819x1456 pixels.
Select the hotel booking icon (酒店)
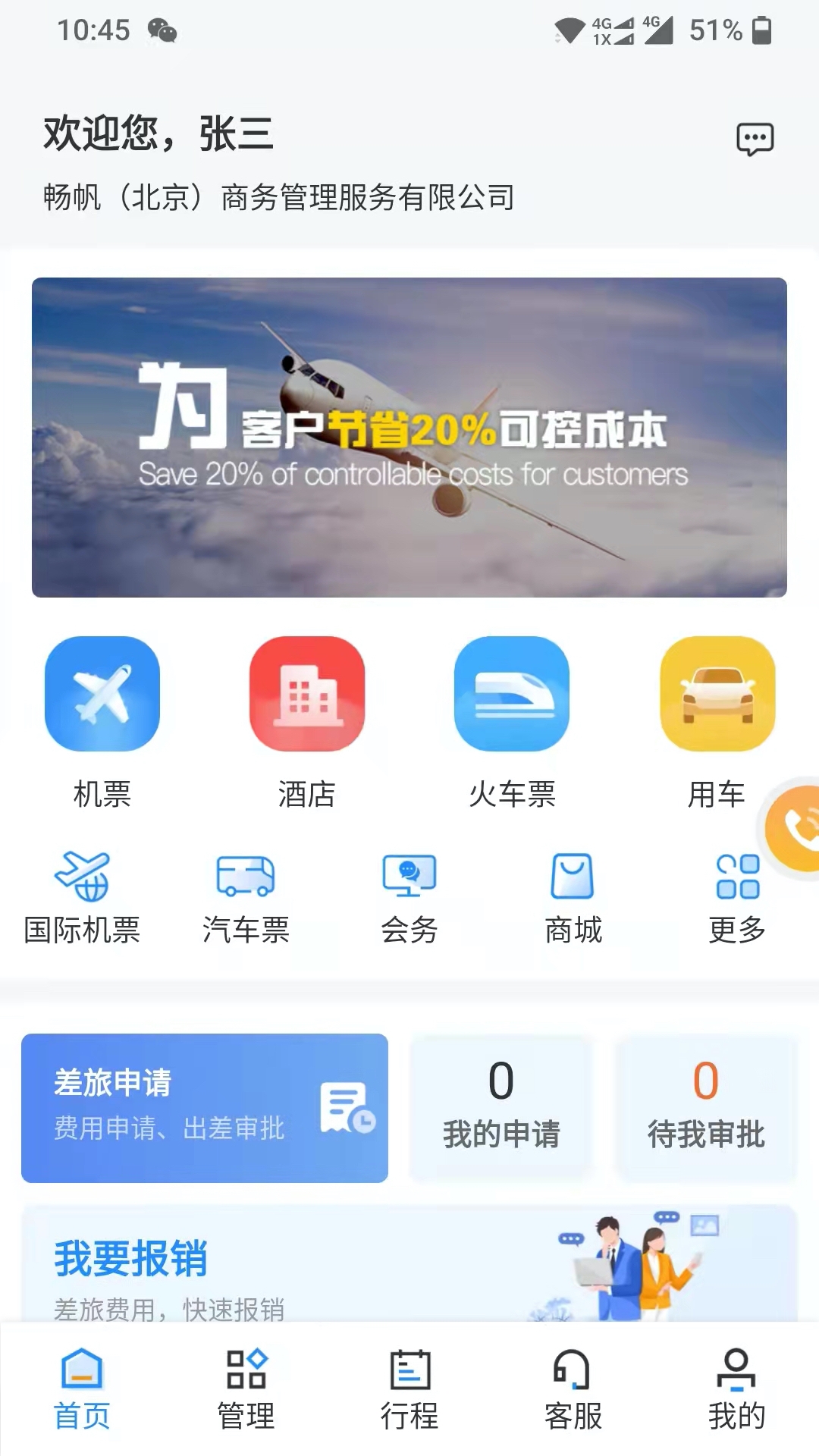307,694
